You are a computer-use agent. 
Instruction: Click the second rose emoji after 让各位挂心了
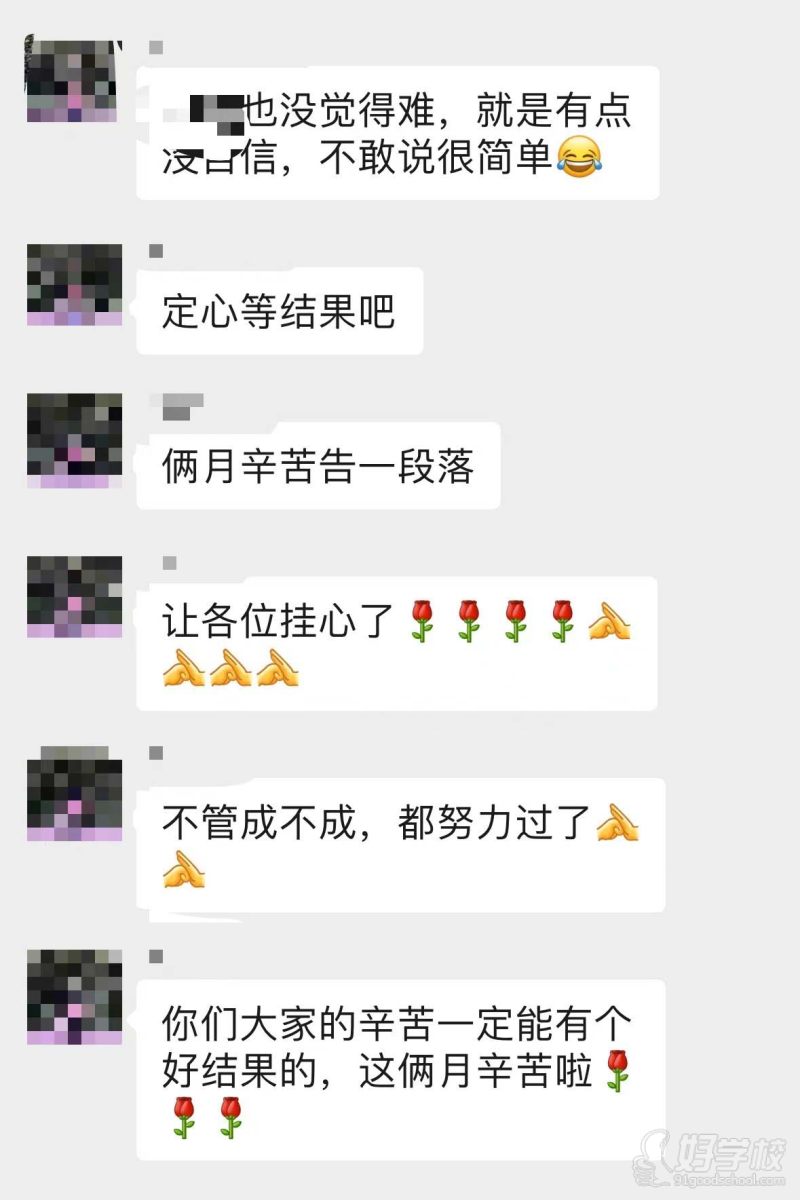[470, 620]
